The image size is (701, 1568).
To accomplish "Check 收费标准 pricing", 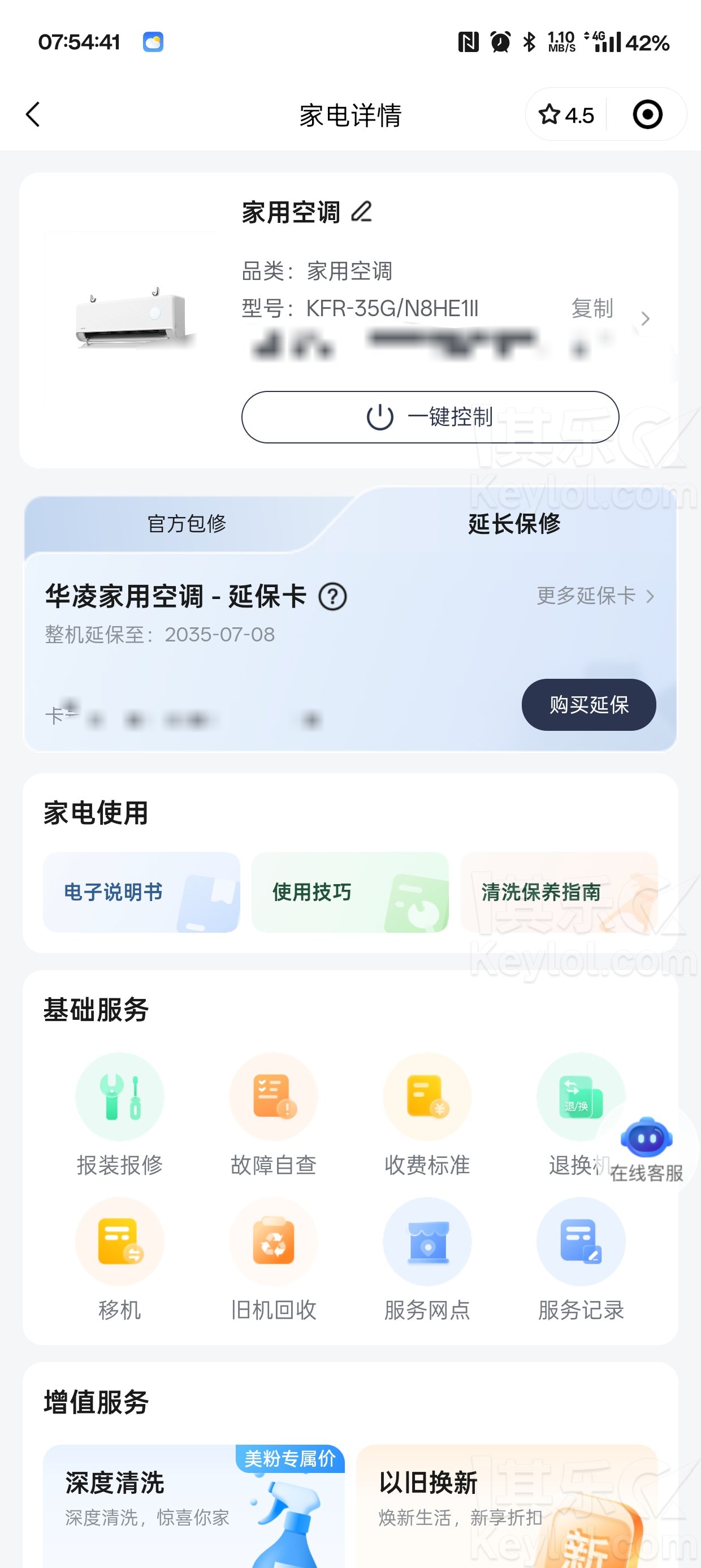I will click(427, 1113).
